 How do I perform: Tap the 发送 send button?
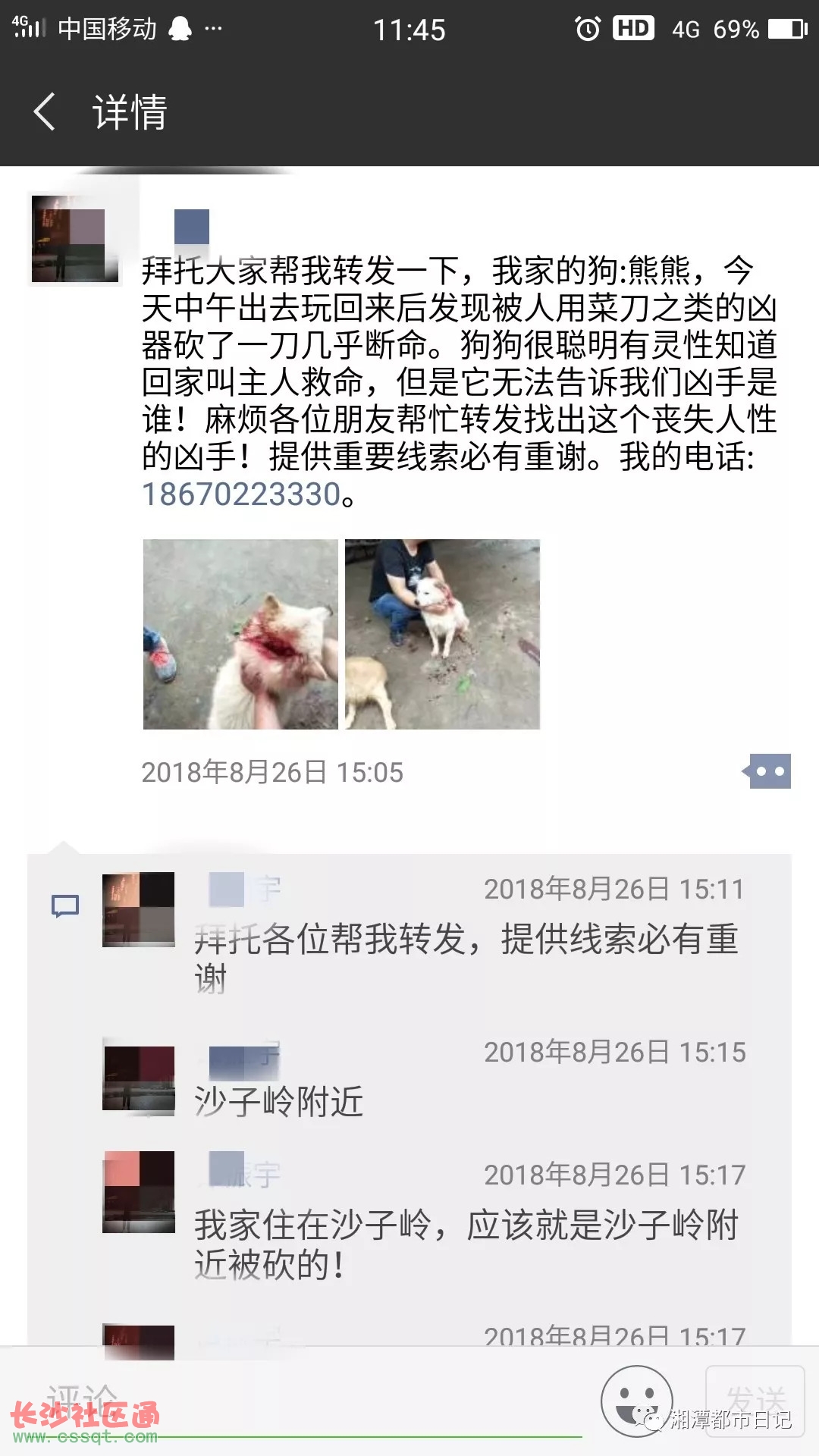coord(755,1401)
